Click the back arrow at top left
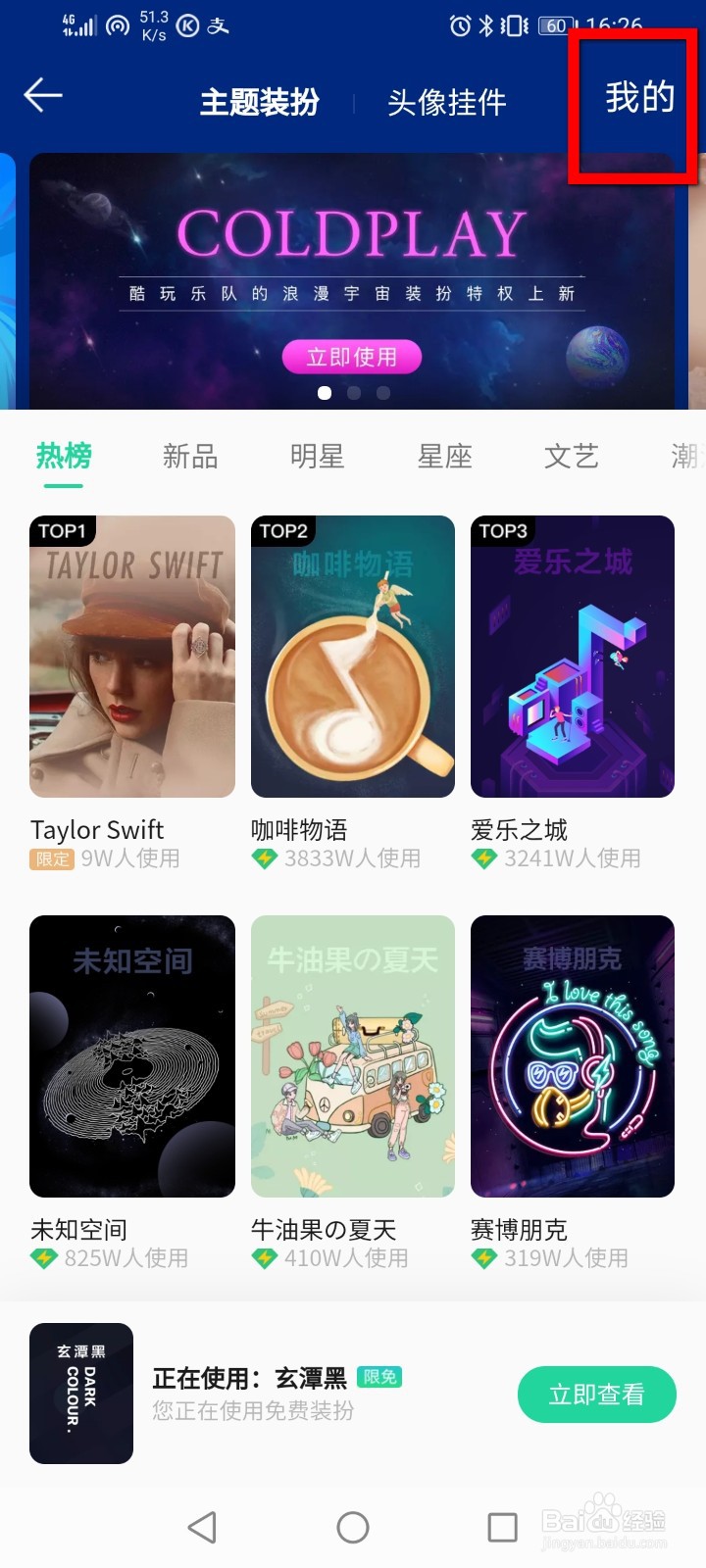Image resolution: width=706 pixels, height=1568 pixels. [41, 97]
